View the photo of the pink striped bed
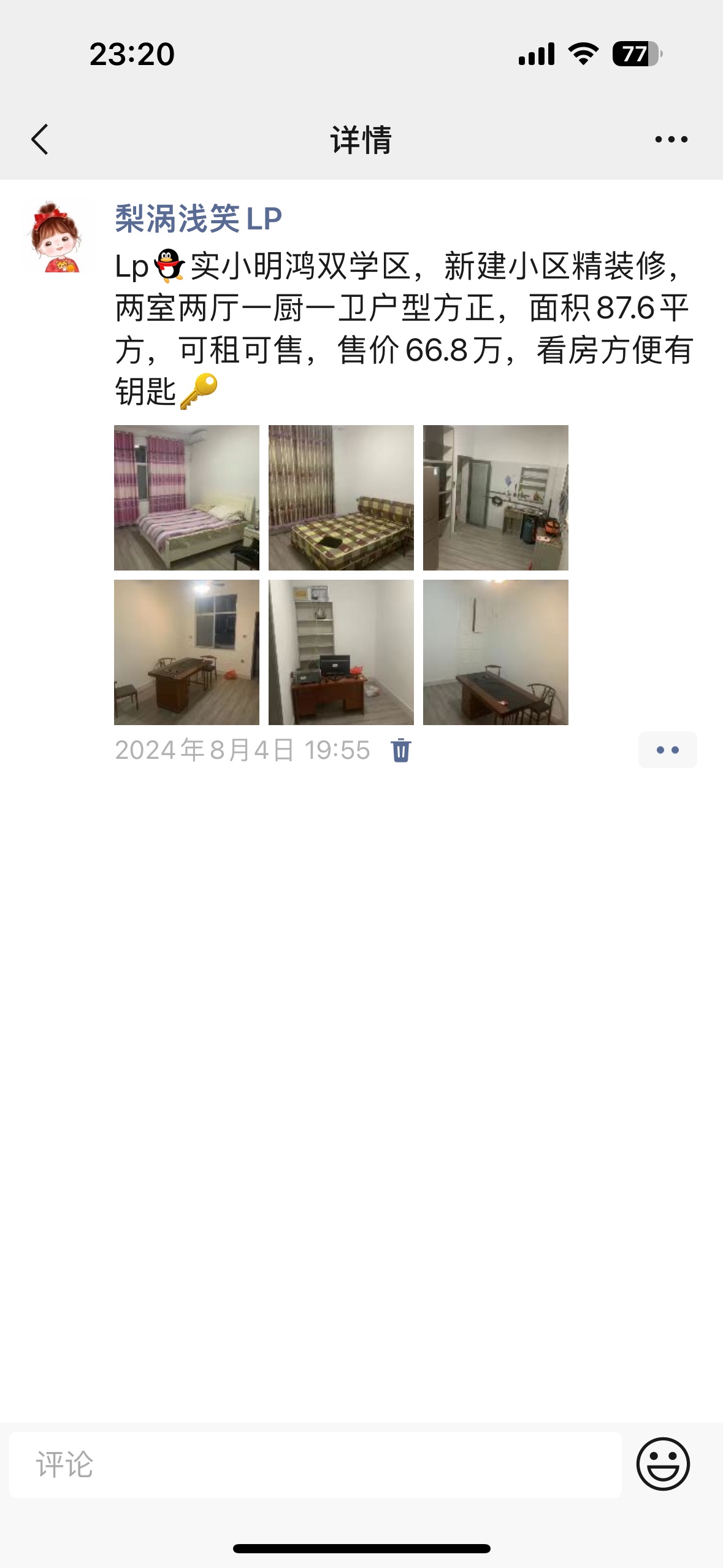This screenshot has width=723, height=1568. pos(186,498)
